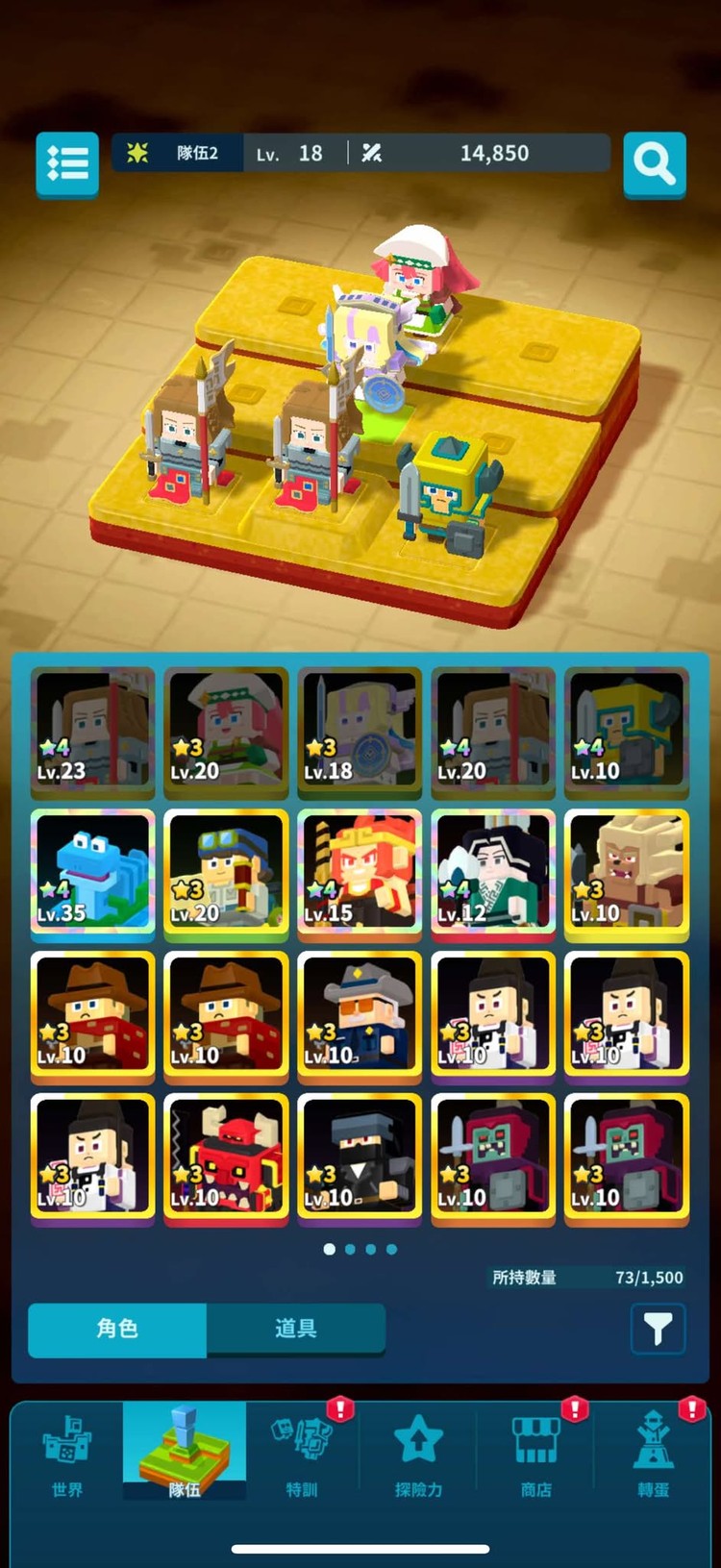Screen dimensions: 721x1568
Task: Select the yellow-helmet Lv.10 knight tile
Action: tap(627, 731)
